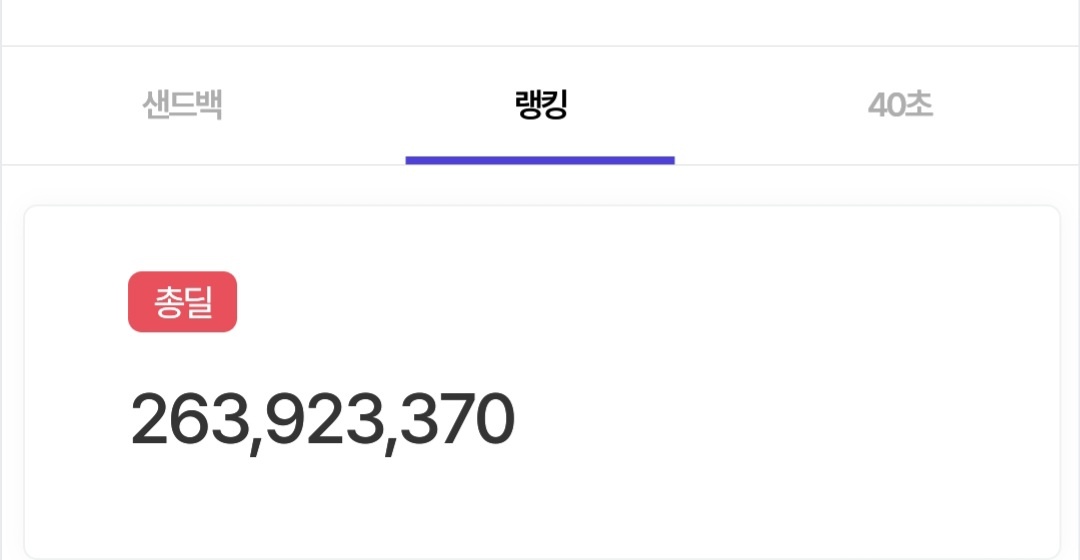The height and width of the screenshot is (560, 1080).
Task: Switch to the 샌드백 tab
Action: click(182, 105)
